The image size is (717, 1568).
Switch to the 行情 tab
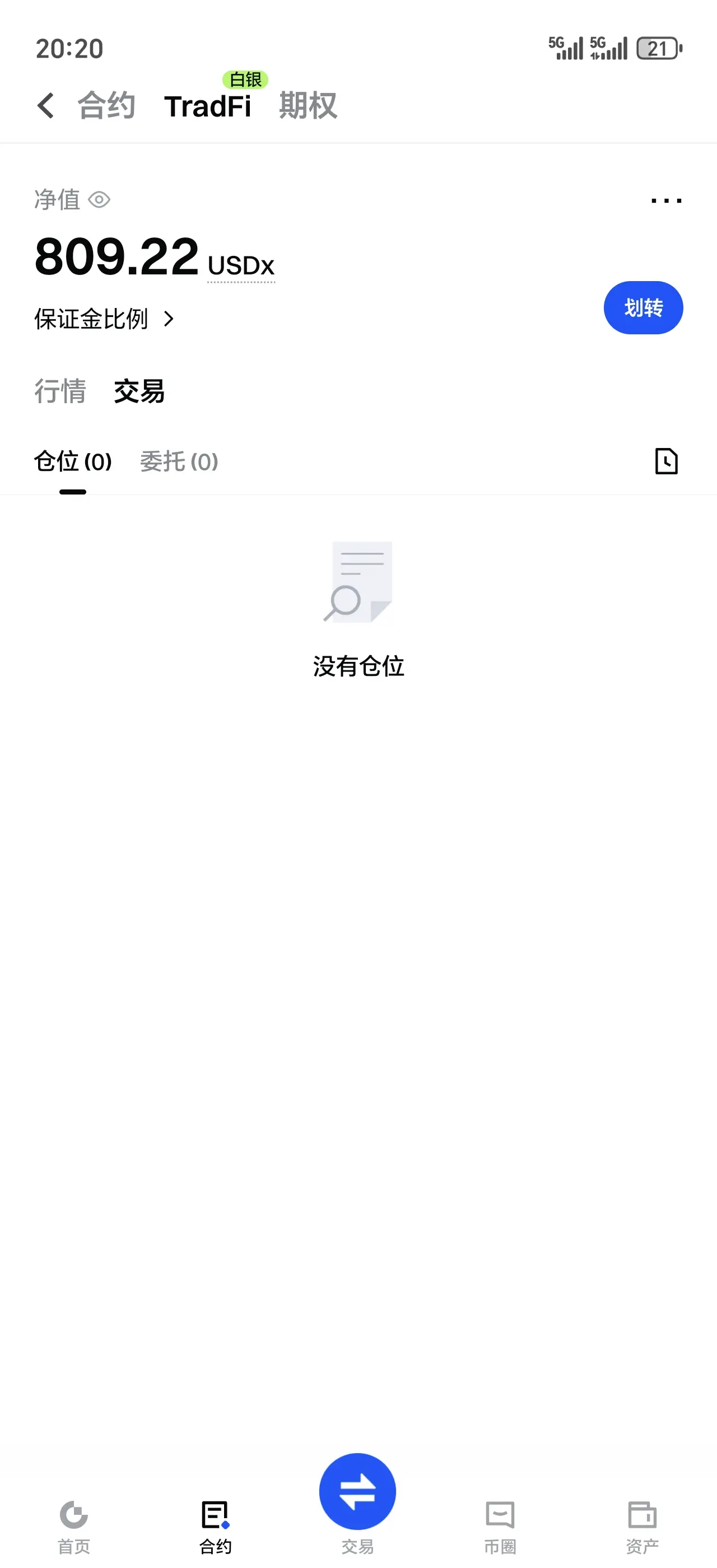(60, 393)
